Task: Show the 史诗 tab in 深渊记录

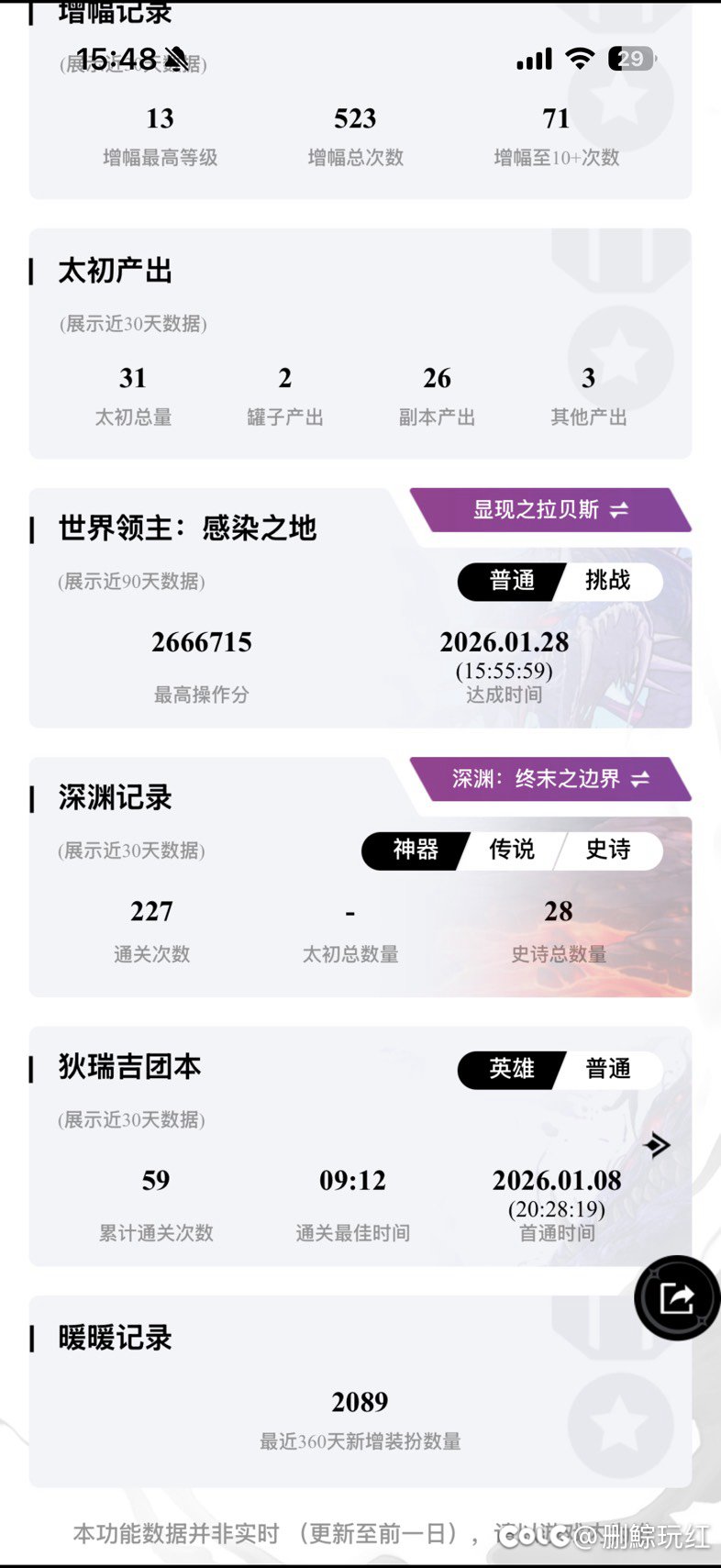Action: click(608, 850)
